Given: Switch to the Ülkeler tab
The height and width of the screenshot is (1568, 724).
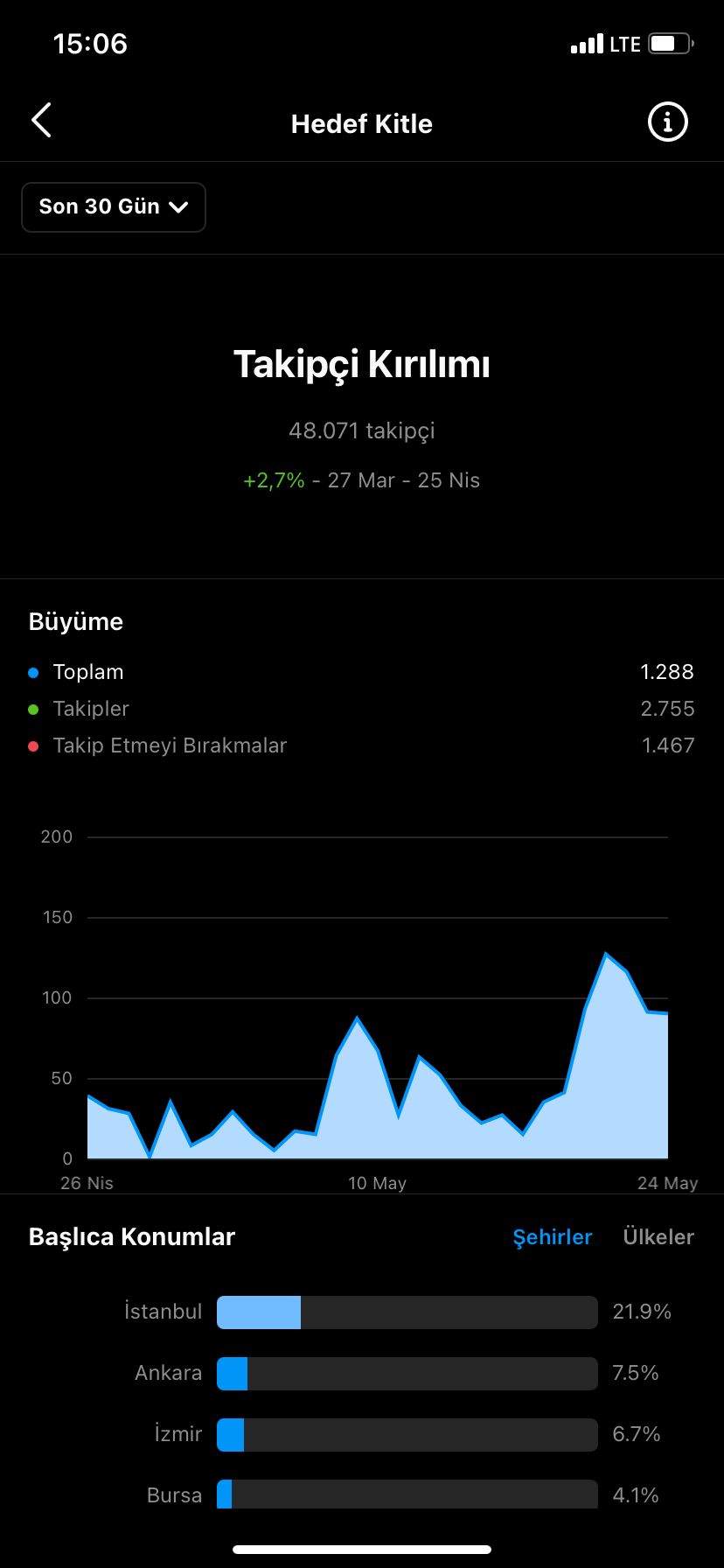Looking at the screenshot, I should (x=658, y=1236).
